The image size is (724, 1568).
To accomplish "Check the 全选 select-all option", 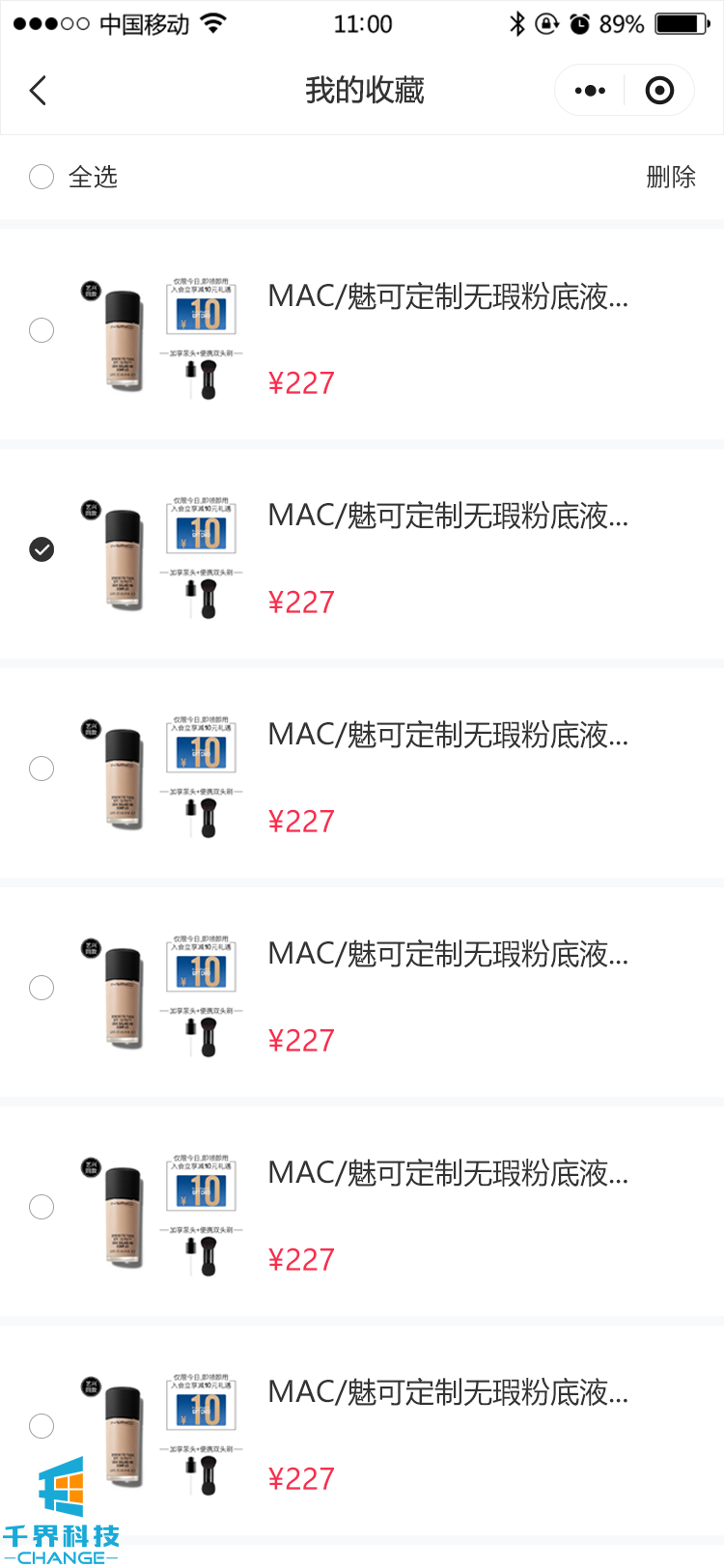I will click(x=42, y=177).
